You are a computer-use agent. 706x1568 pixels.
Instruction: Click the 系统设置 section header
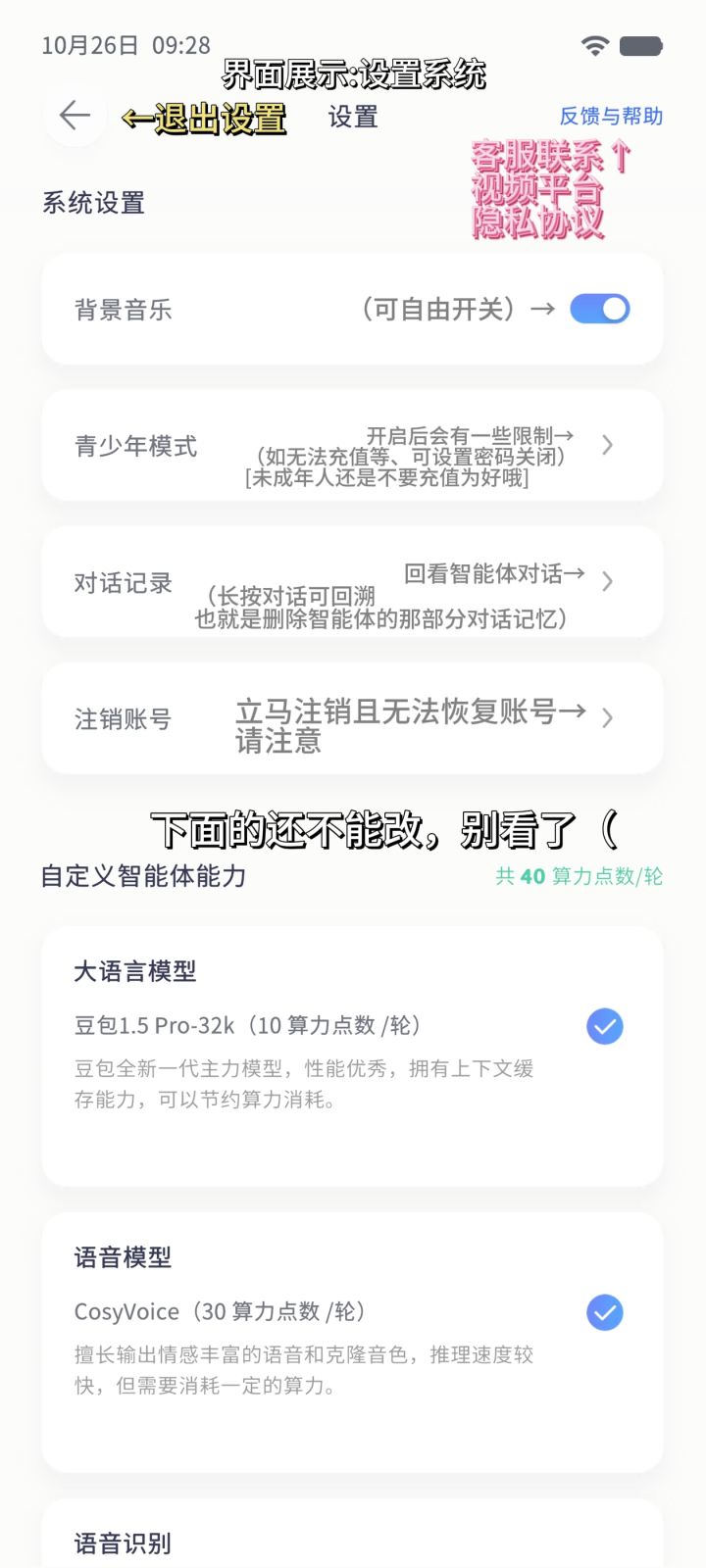point(94,203)
